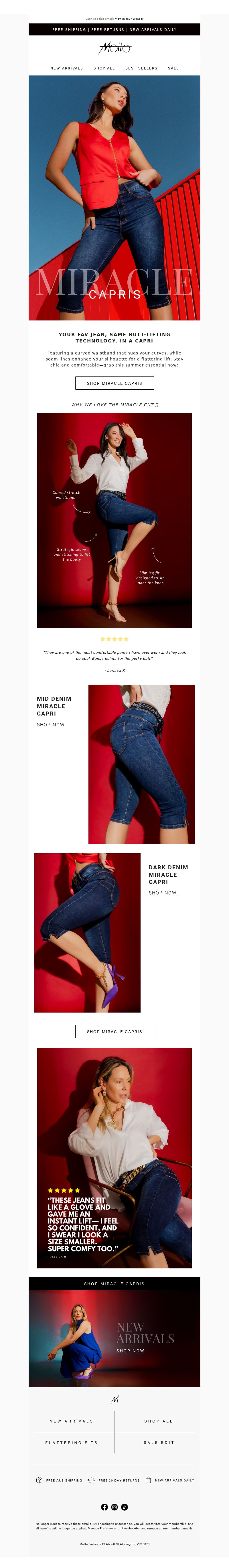
Task: Open the mid denim capri product photo
Action: (x=141, y=764)
